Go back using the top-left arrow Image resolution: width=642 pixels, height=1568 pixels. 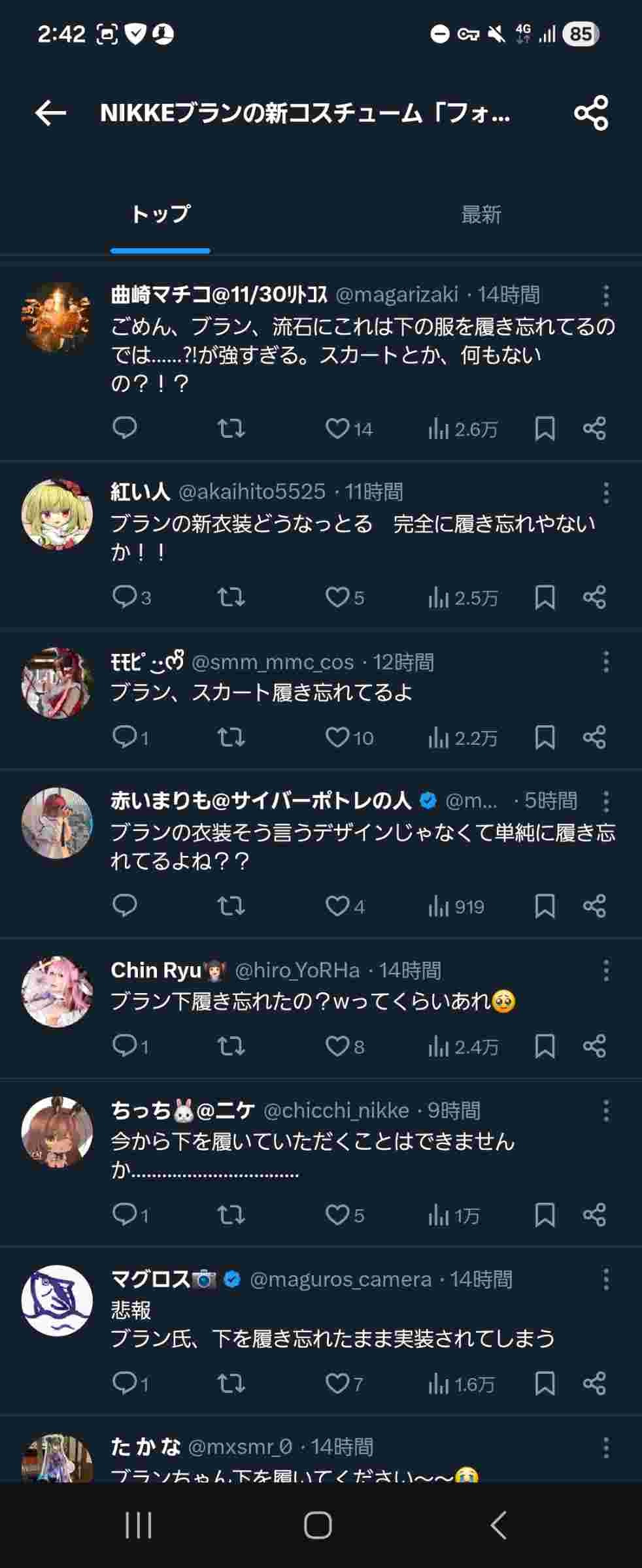50,113
